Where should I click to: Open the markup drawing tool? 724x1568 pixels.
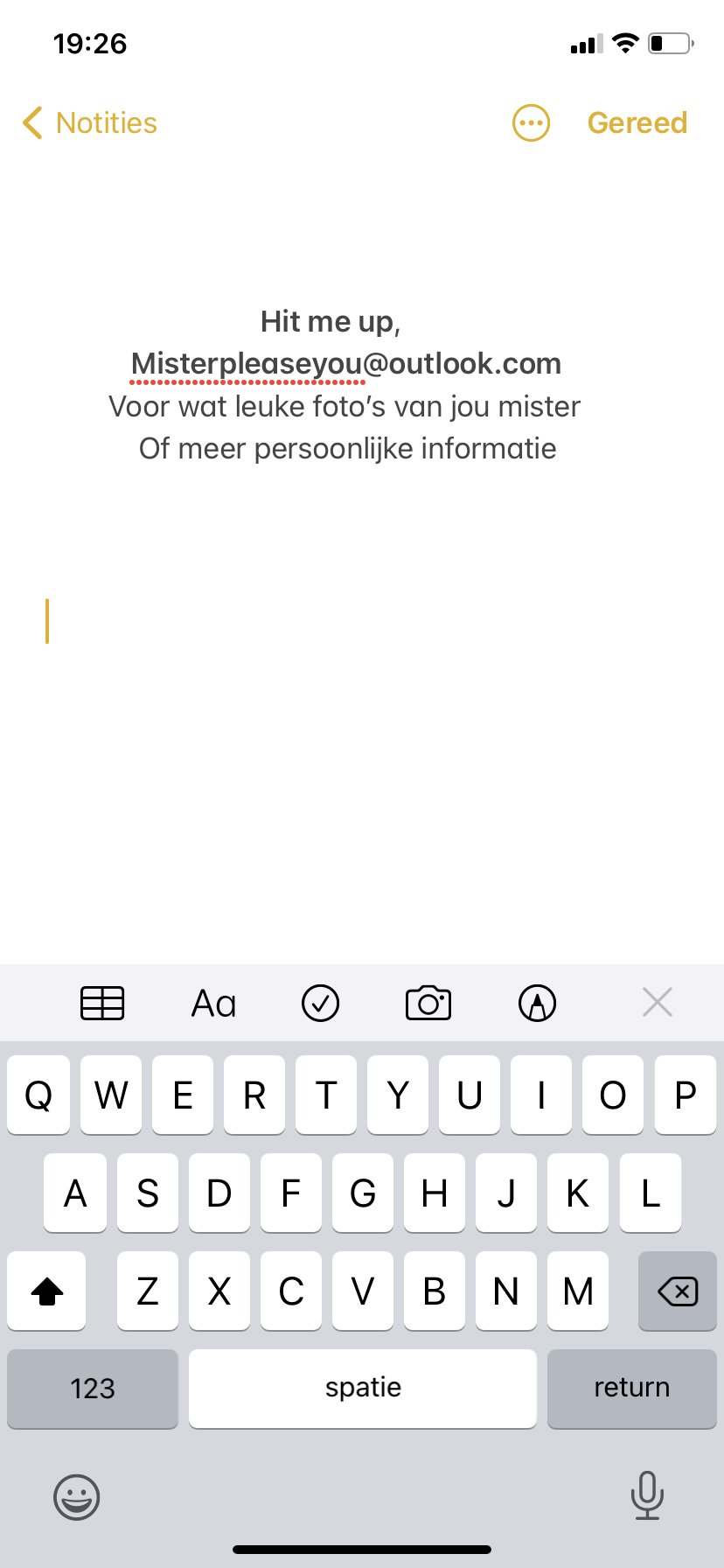click(537, 1003)
